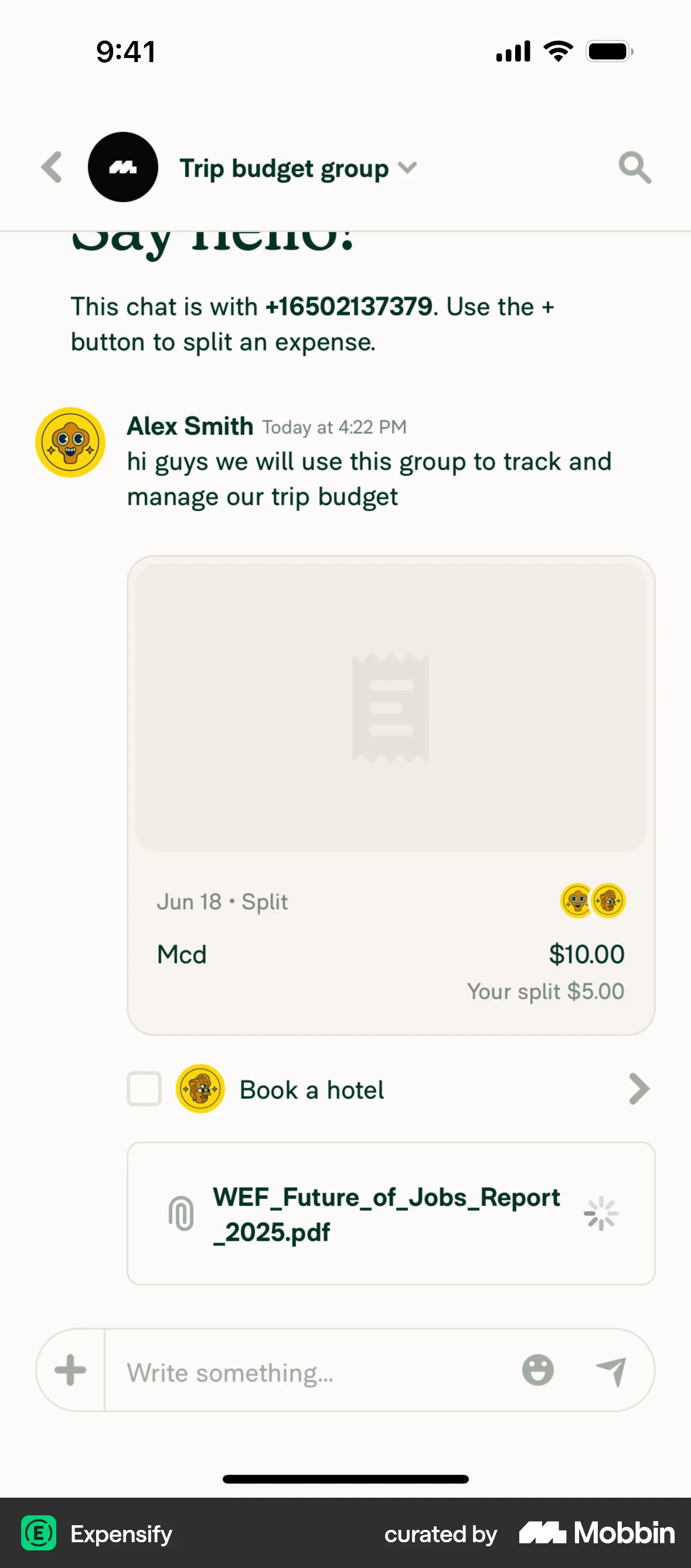Open the Trip budget group title dropdown
Viewport: 691px width, 1568px height.
point(407,169)
